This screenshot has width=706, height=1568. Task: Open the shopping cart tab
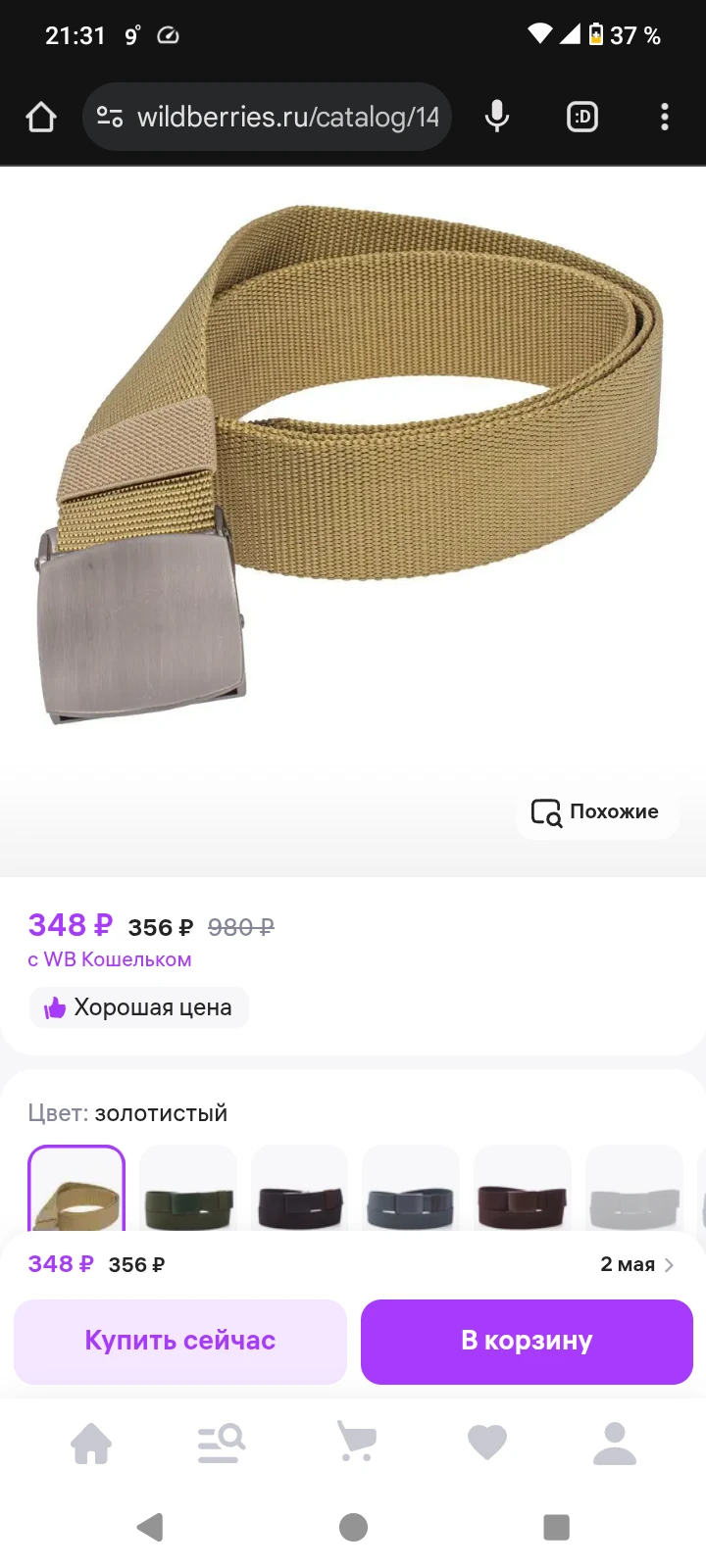pyautogui.click(x=355, y=1443)
